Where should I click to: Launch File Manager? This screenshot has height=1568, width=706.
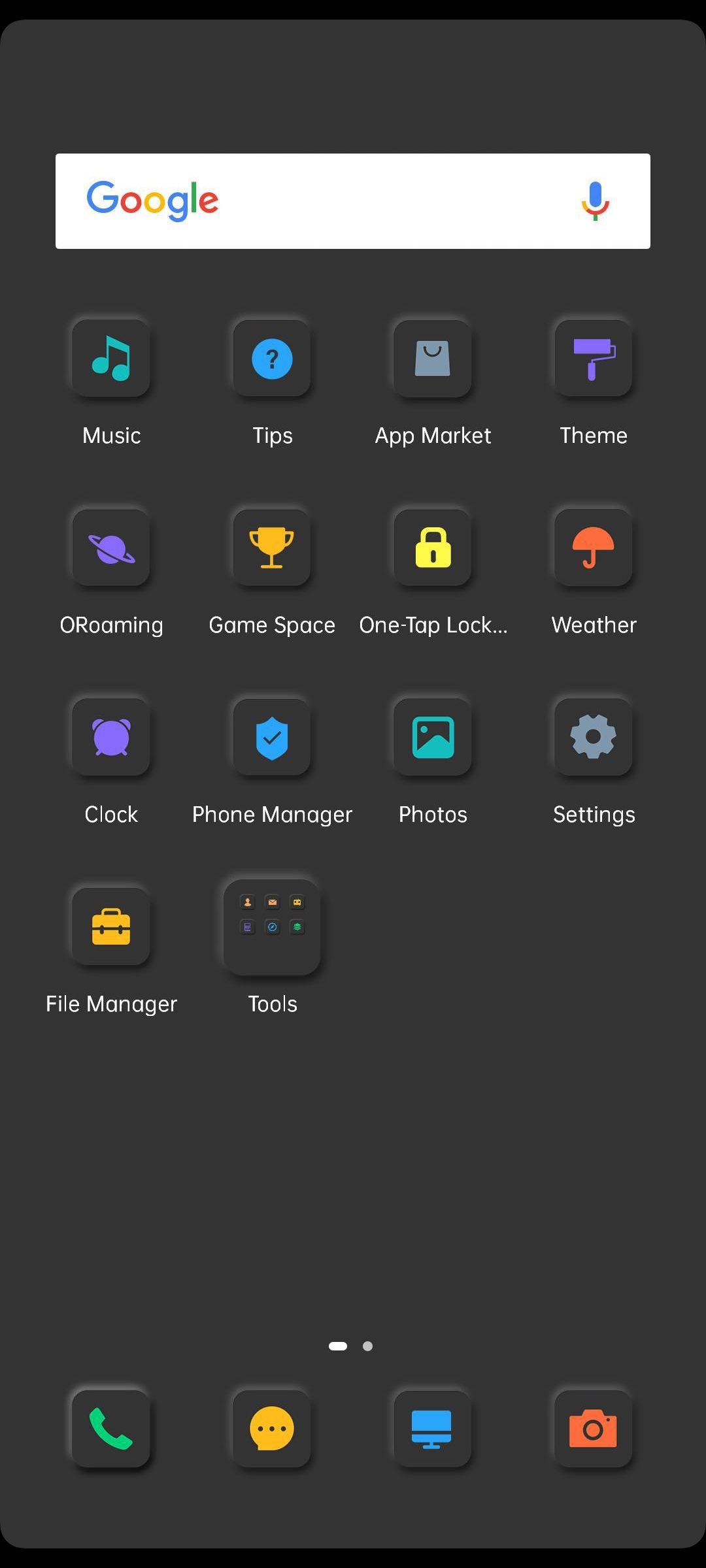[x=111, y=926]
